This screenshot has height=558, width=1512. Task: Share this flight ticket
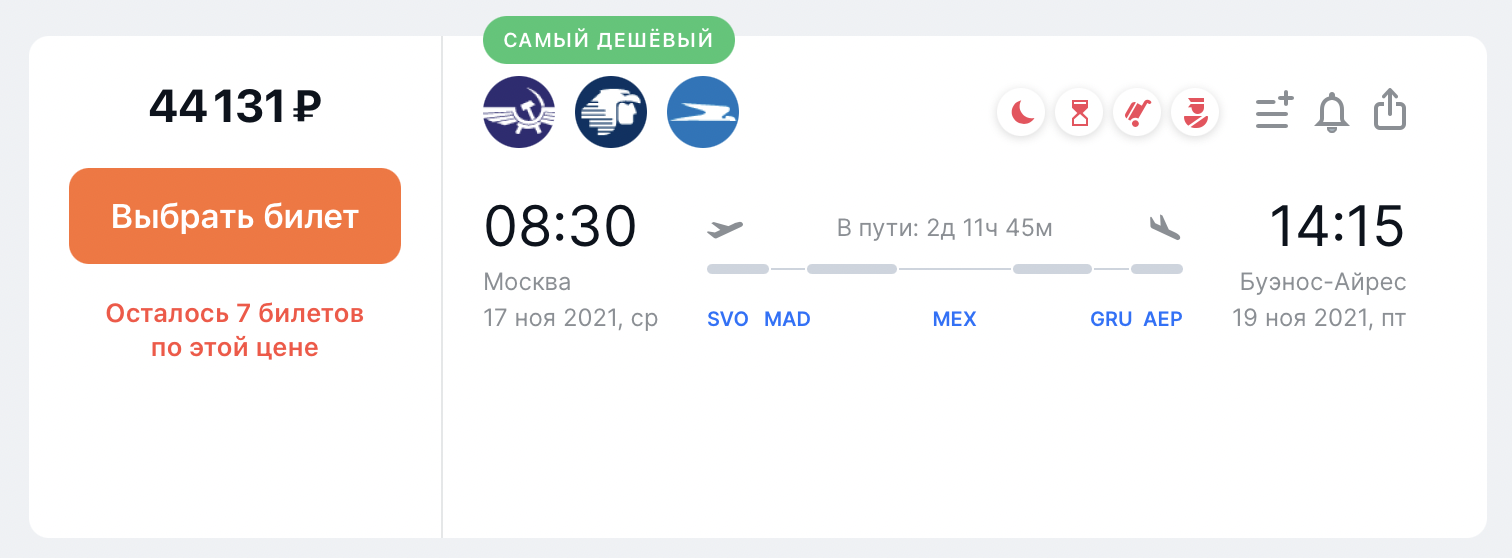pos(1390,110)
